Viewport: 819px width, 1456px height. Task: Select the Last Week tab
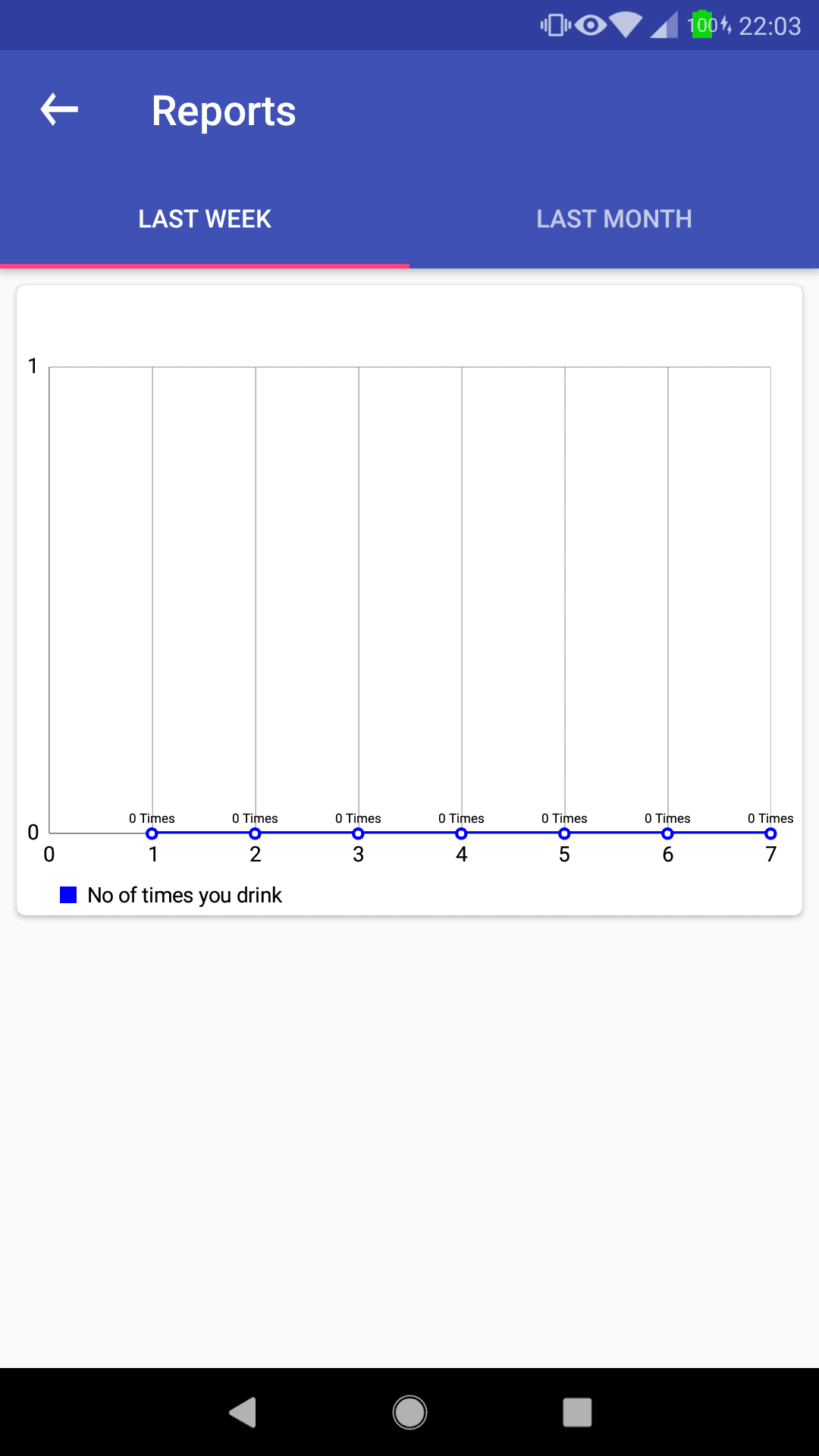(205, 219)
